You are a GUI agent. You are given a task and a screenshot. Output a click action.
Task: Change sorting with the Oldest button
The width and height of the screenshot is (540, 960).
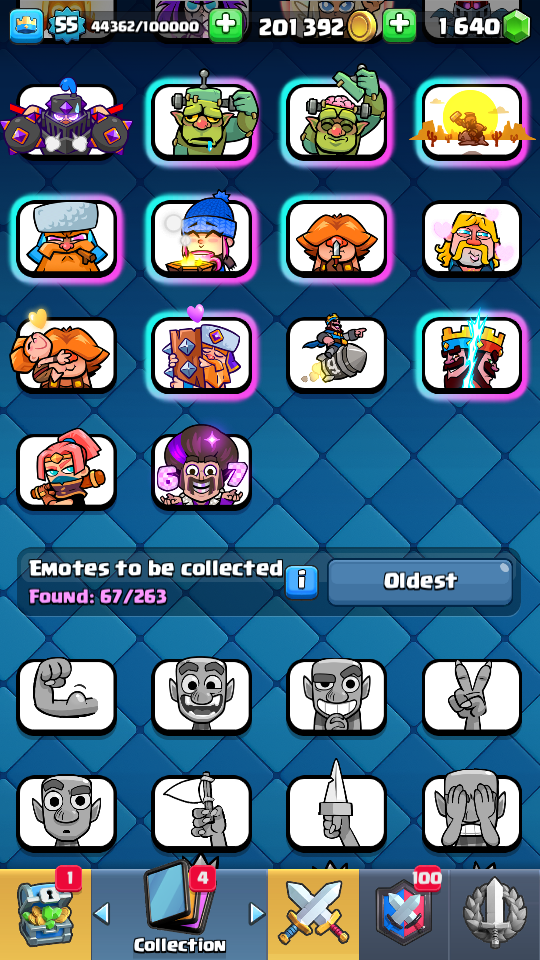point(420,581)
